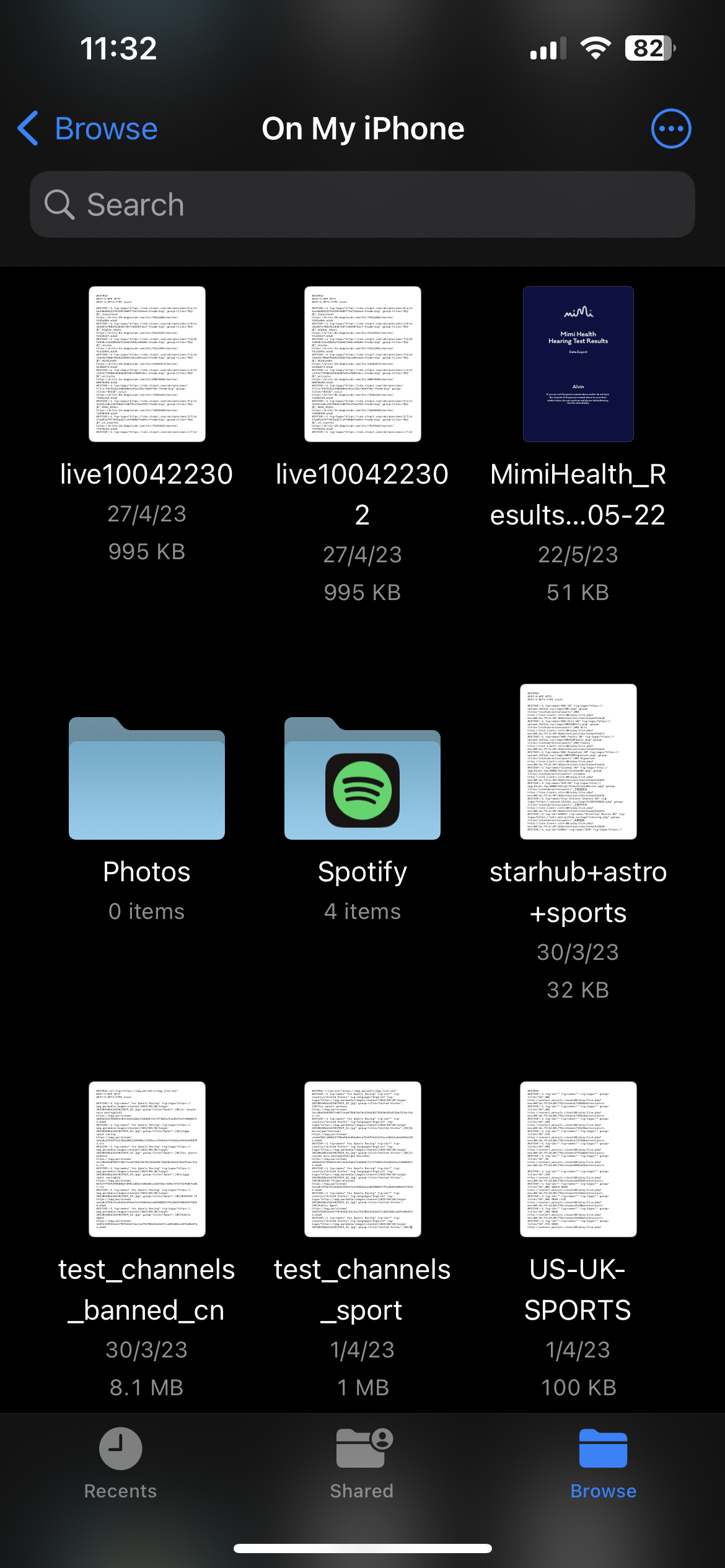
Task: Open the MimiHealth Results document
Action: pyautogui.click(x=578, y=364)
